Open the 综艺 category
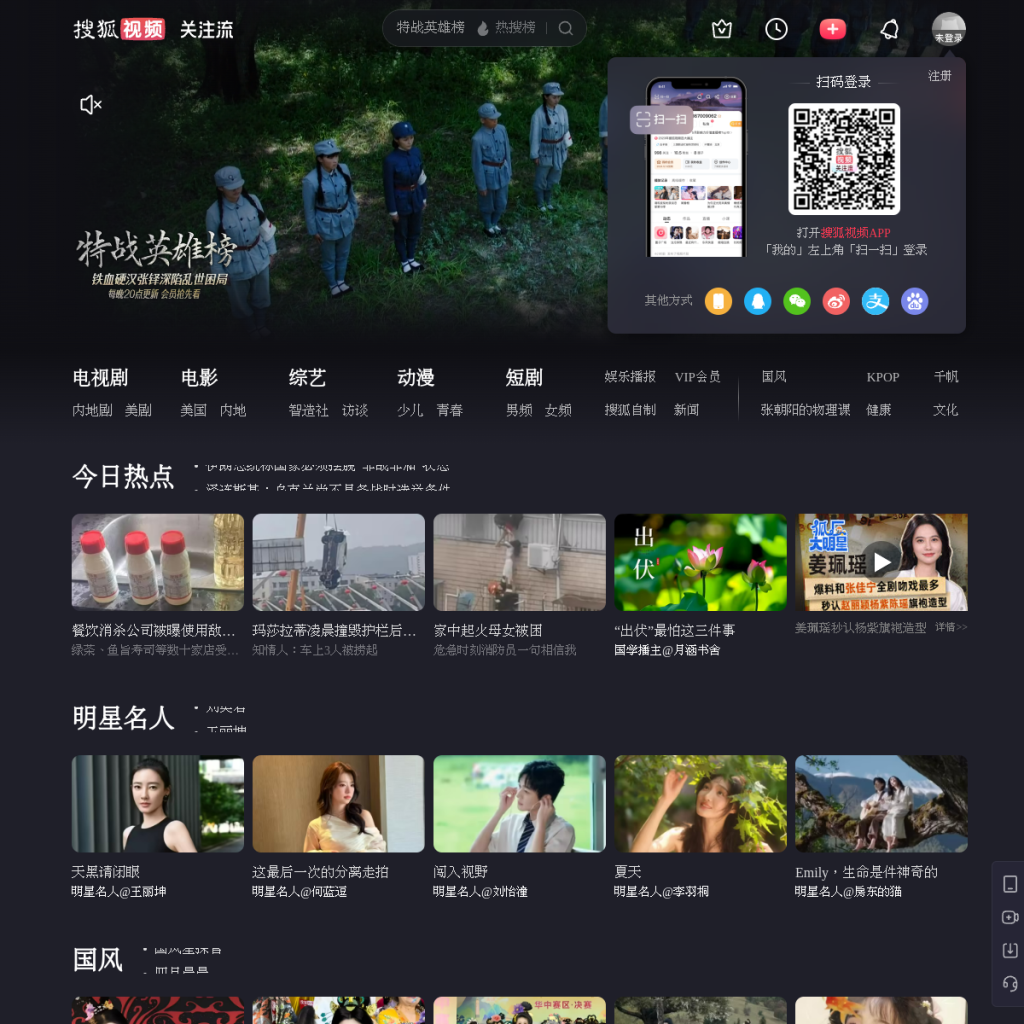Screen dimensions: 1024x1024 (x=307, y=377)
